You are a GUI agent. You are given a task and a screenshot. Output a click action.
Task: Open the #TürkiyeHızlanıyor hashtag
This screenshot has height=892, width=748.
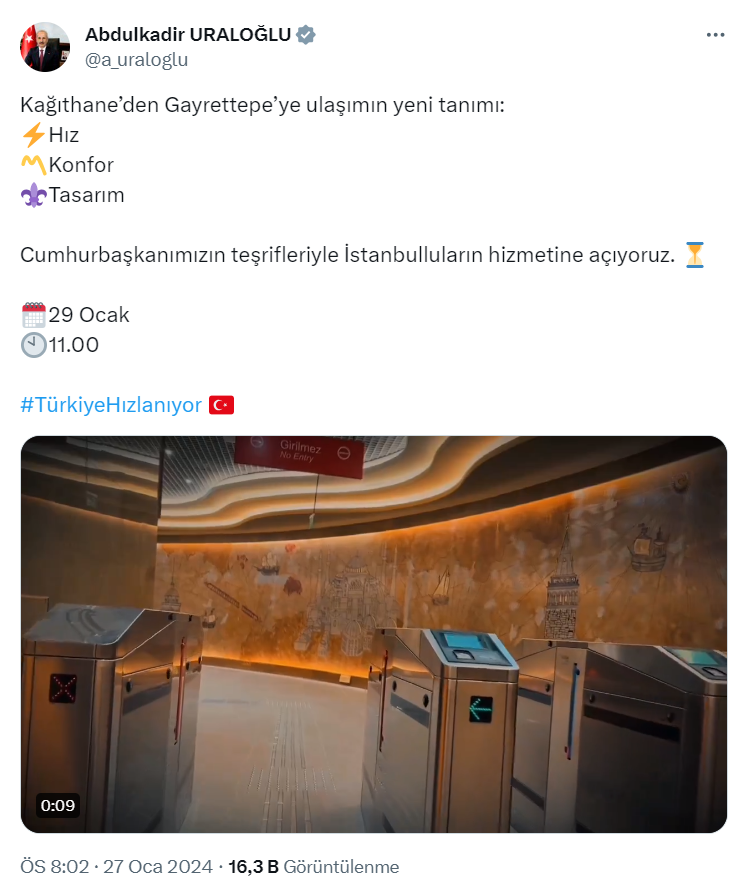click(x=111, y=405)
